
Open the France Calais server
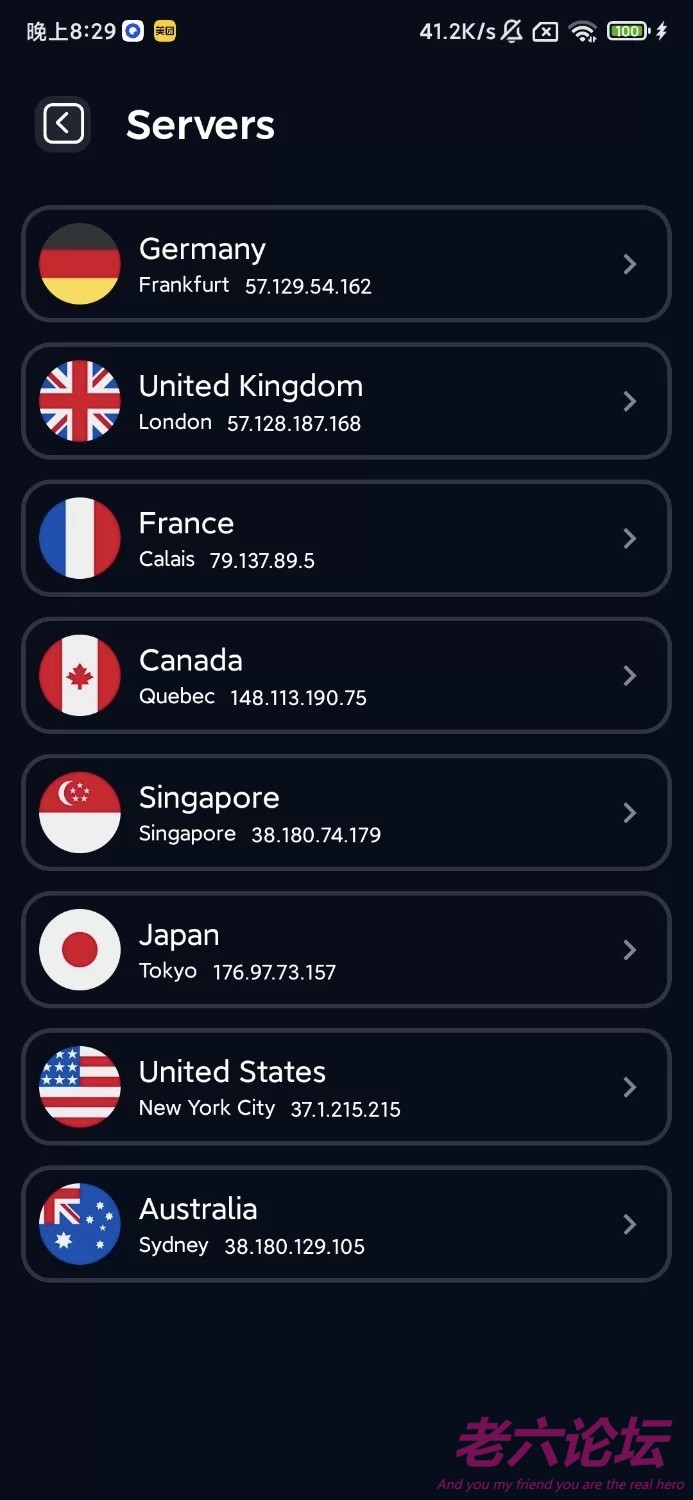point(346,538)
